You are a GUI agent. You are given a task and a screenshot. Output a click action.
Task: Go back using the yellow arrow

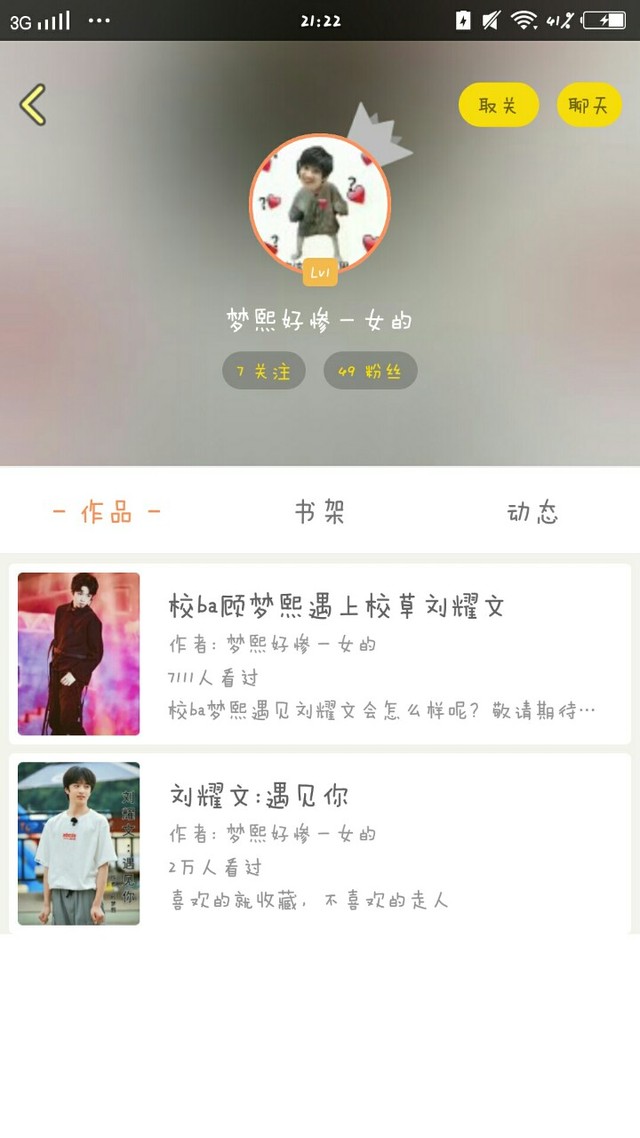pyautogui.click(x=33, y=105)
